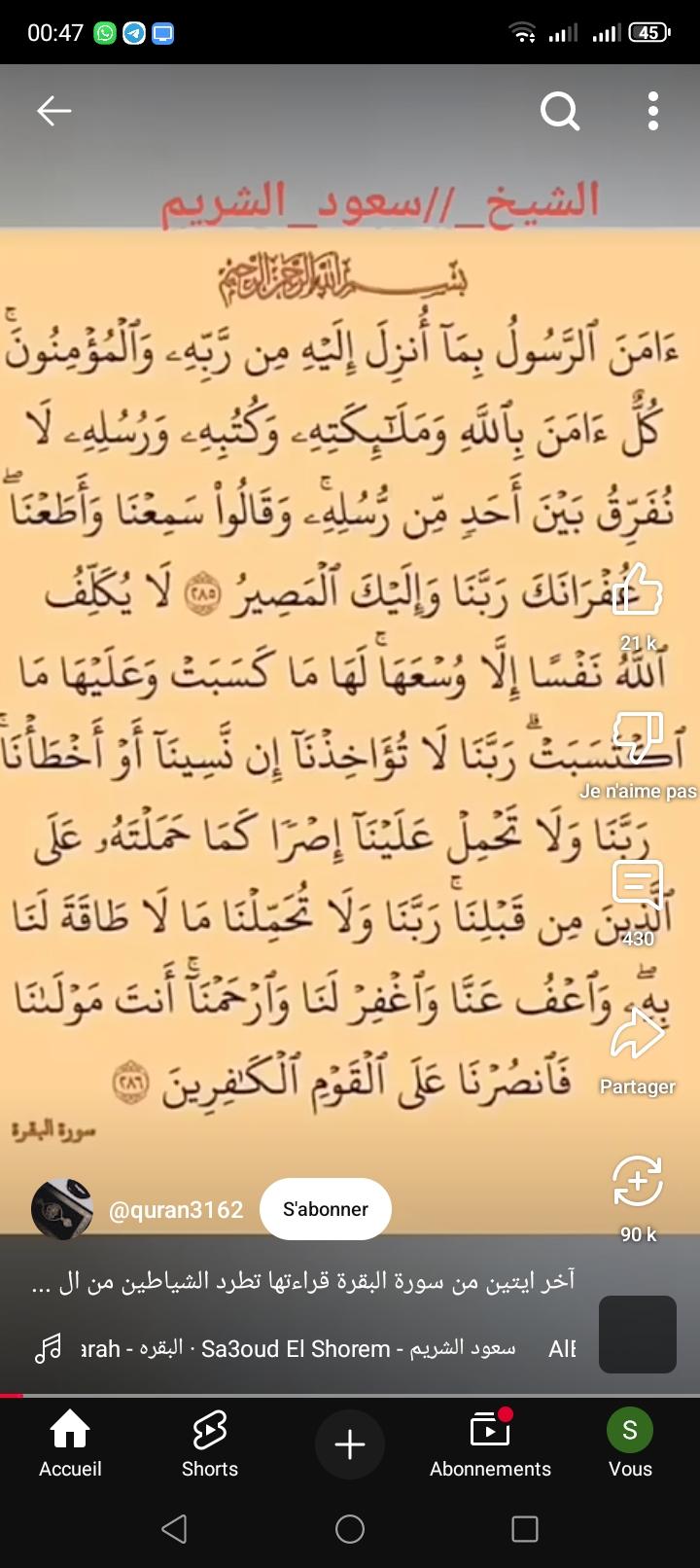Share this Short via Partager
The width and height of the screenshot is (700, 1568).
point(638,1035)
